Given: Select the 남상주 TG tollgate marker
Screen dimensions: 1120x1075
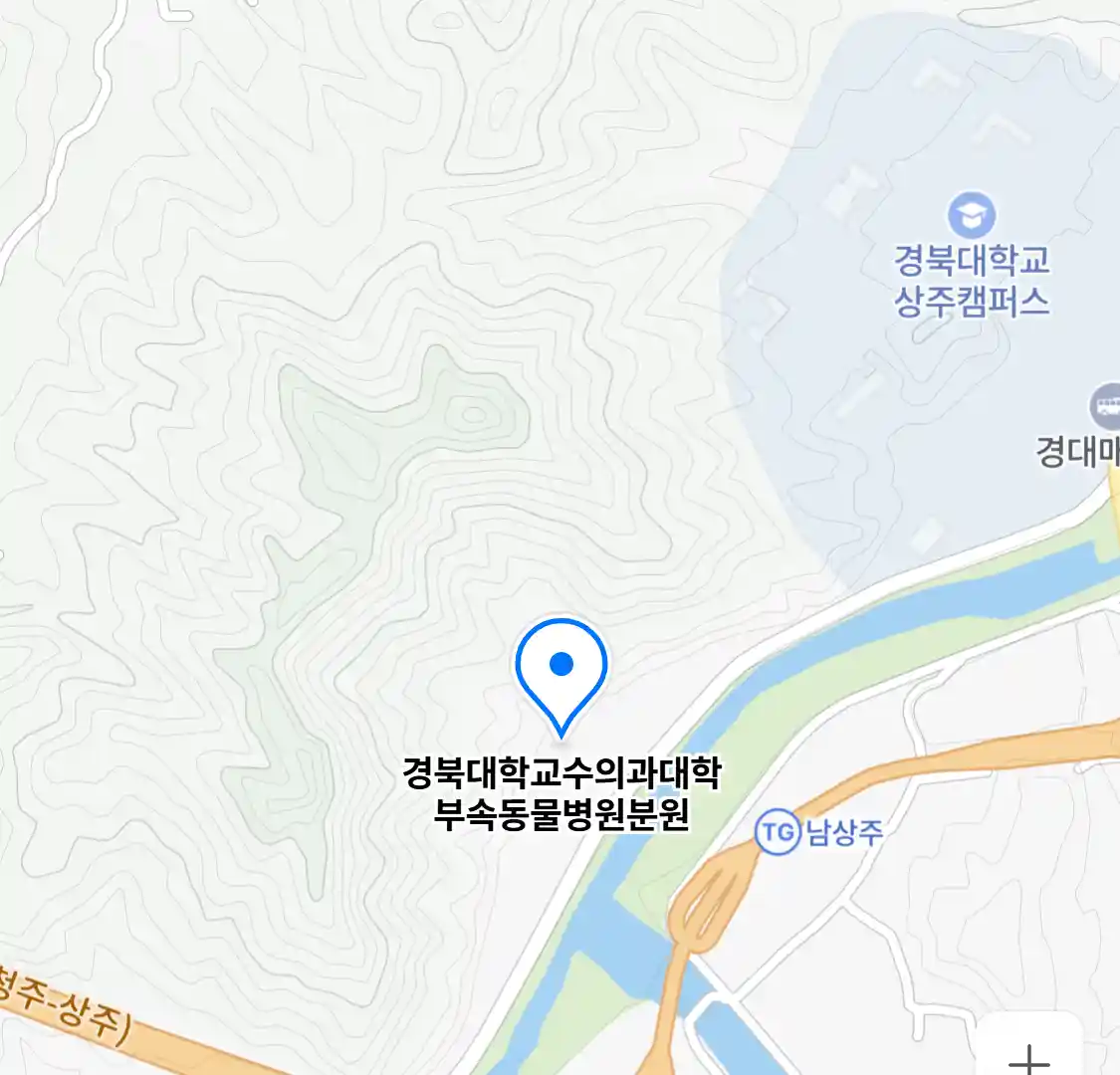Looking at the screenshot, I should coord(778,832).
